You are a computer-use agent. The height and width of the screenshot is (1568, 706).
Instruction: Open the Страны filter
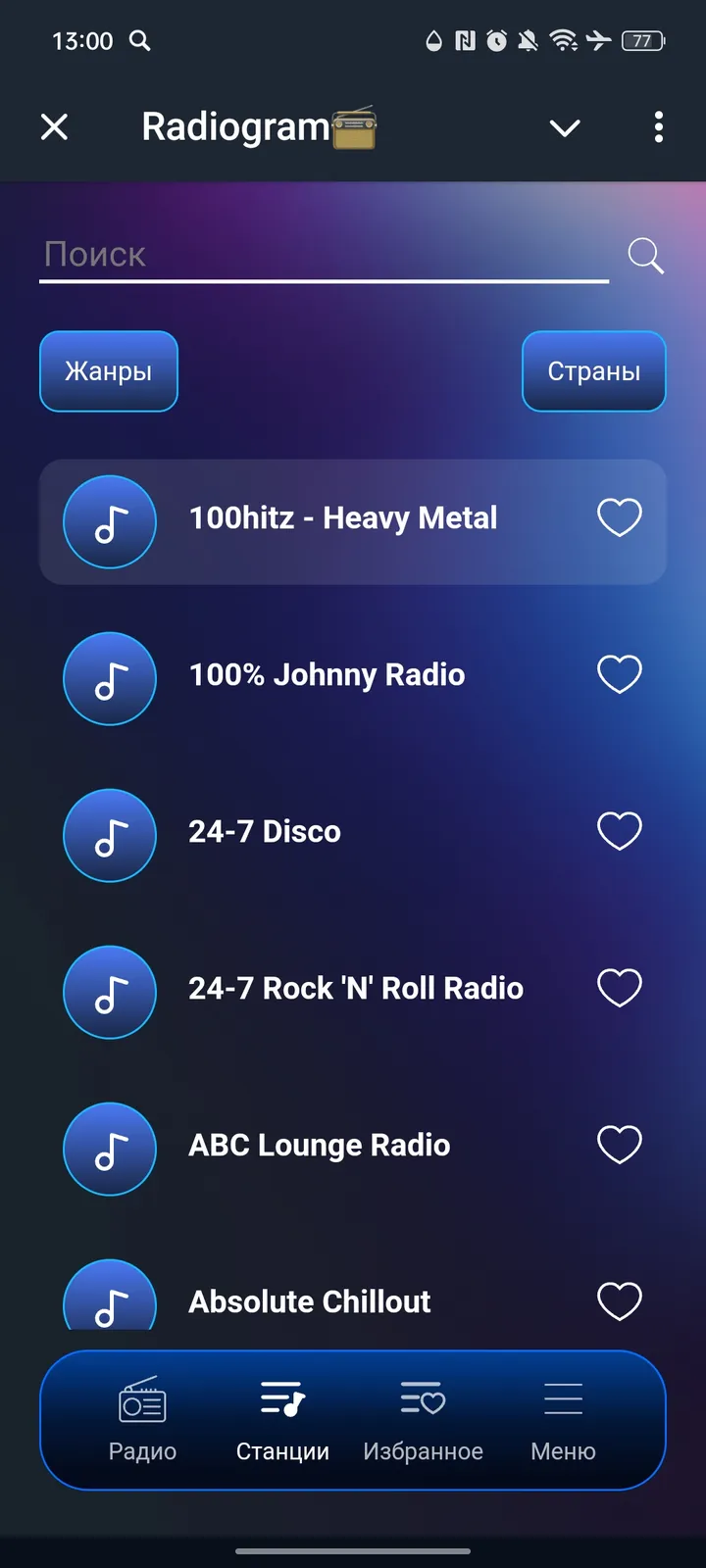[x=593, y=370]
